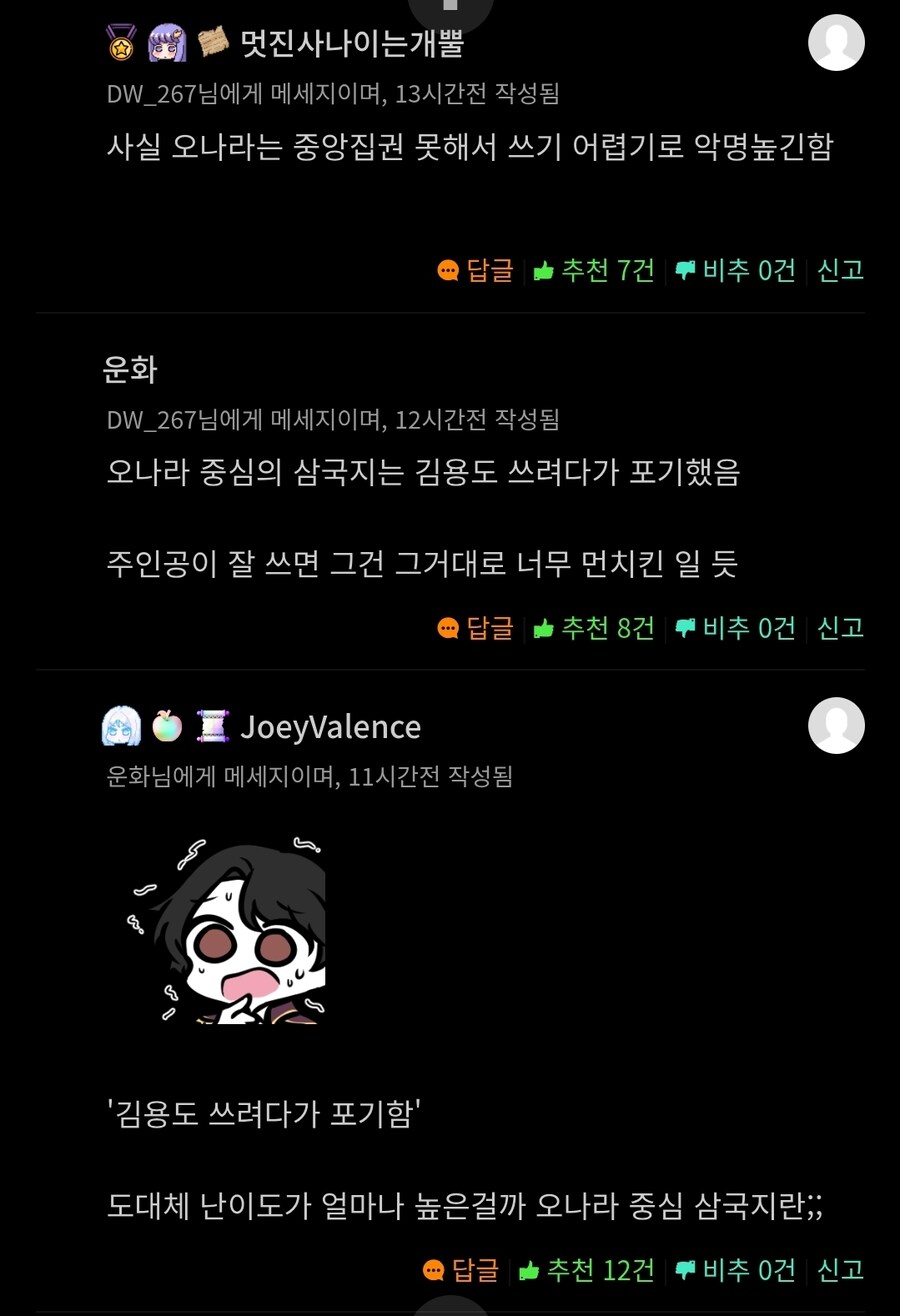View 운화's user profile name
This screenshot has height=1316, width=900.
coord(130,369)
